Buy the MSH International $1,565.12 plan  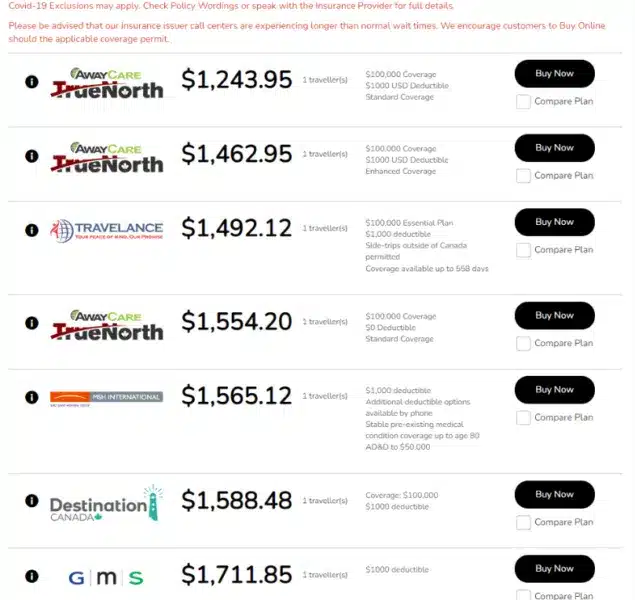[554, 390]
